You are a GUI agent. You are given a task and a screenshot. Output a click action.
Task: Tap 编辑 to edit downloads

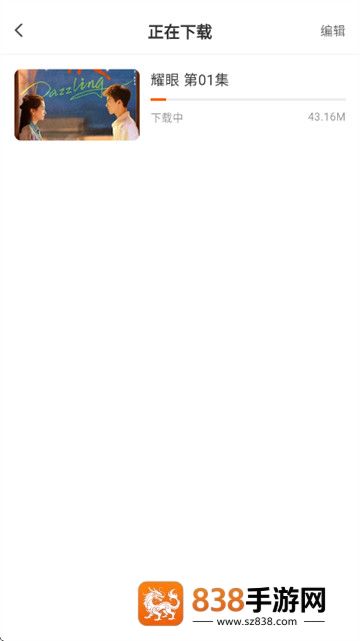tap(333, 31)
